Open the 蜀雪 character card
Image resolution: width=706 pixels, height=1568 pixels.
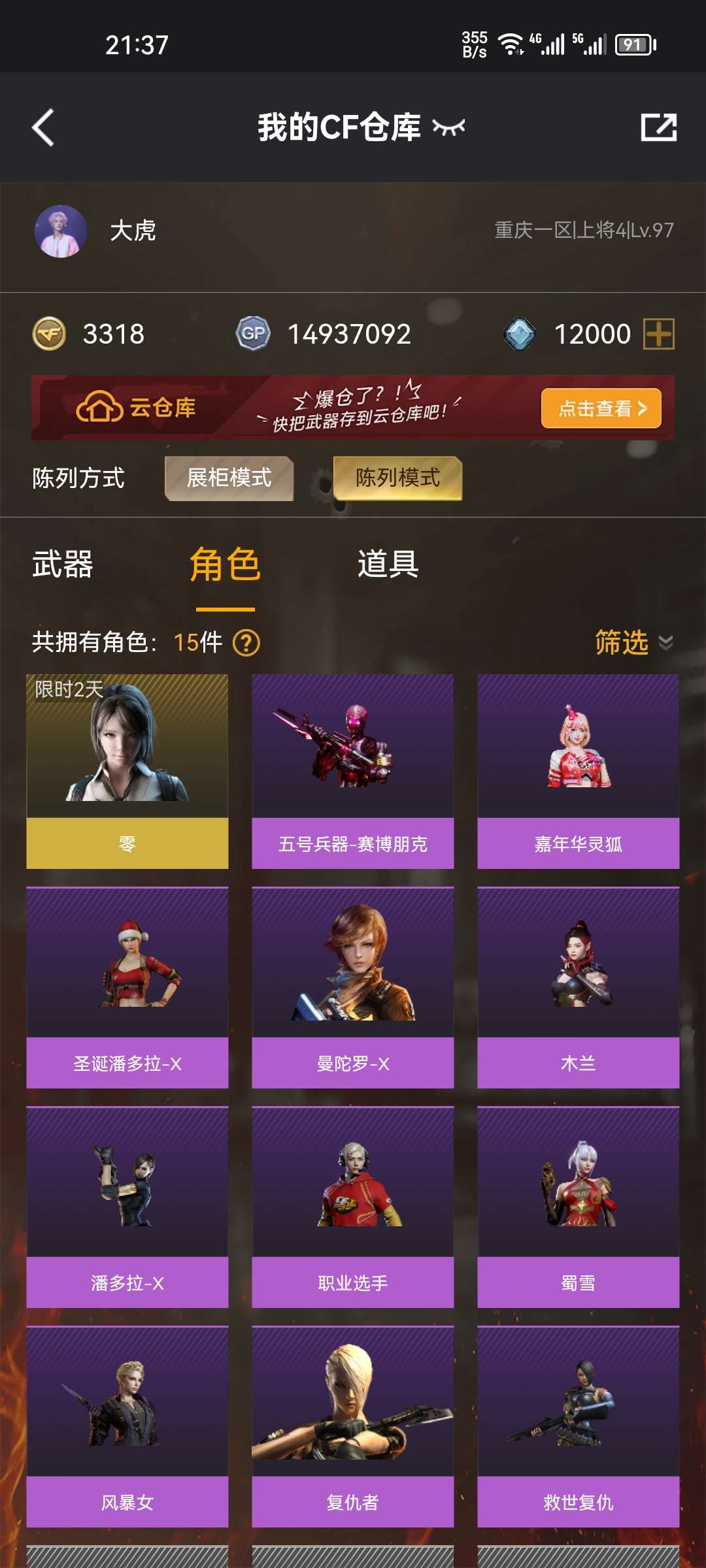pyautogui.click(x=578, y=1206)
